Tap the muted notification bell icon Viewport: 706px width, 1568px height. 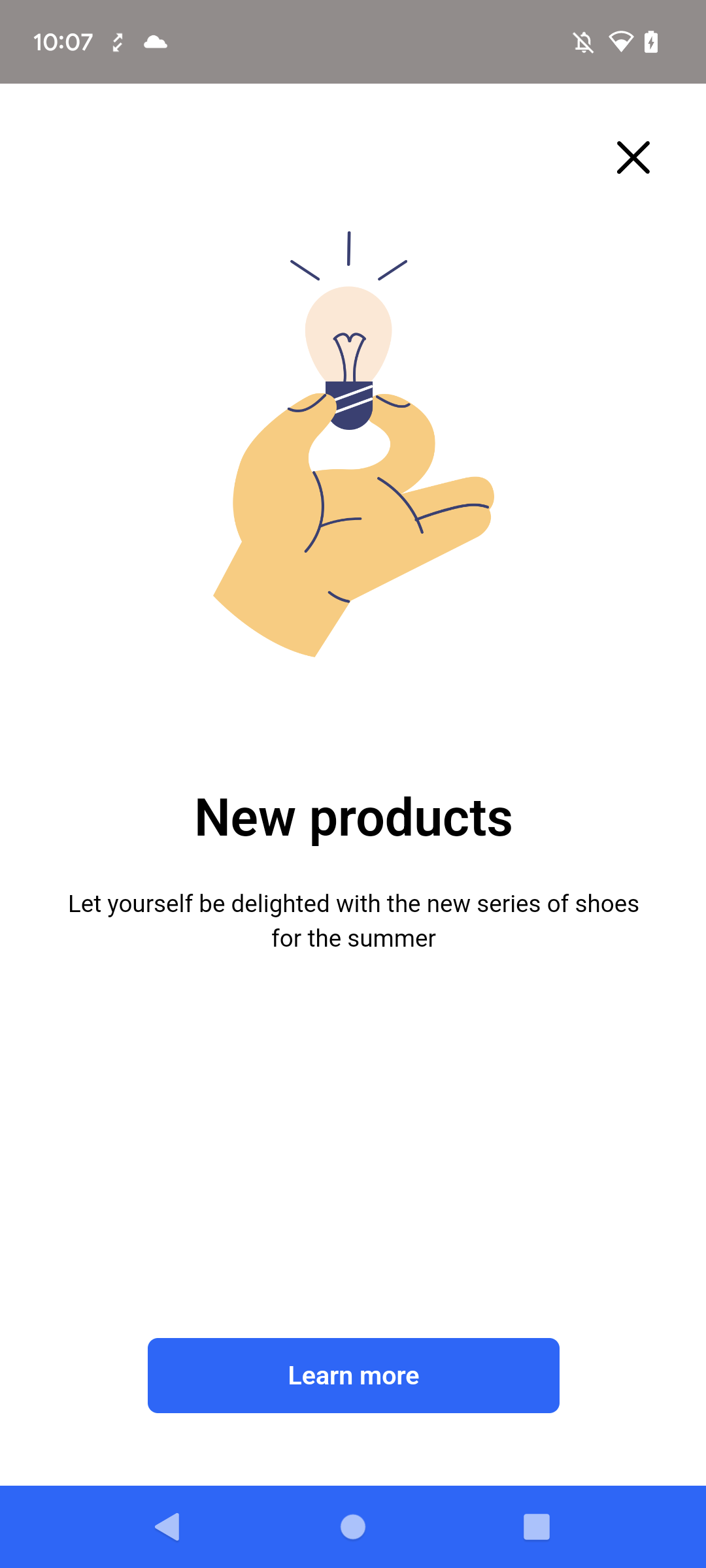pyautogui.click(x=582, y=42)
